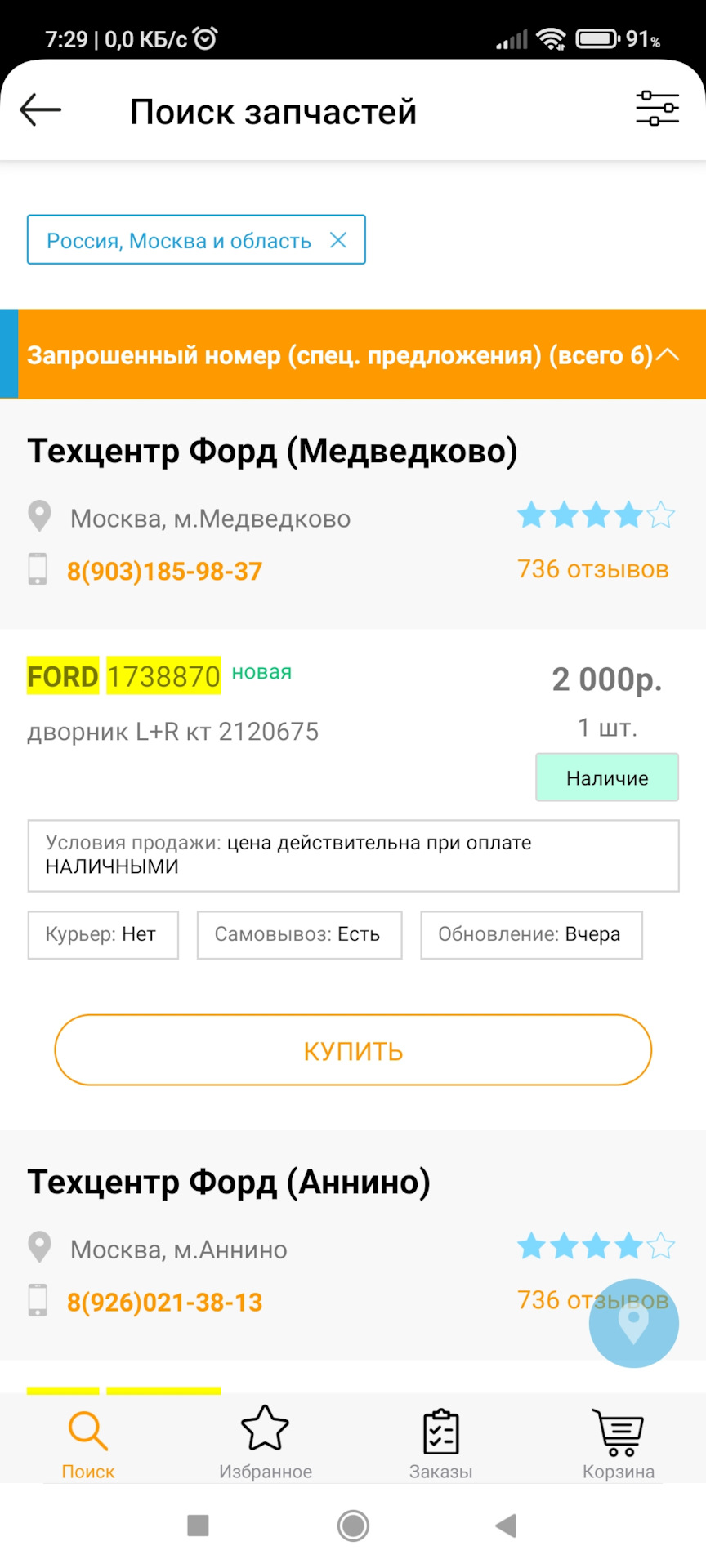Tap the fifth star to rate Техцентр Форд
Image resolution: width=706 pixels, height=1568 pixels.
coord(659,514)
